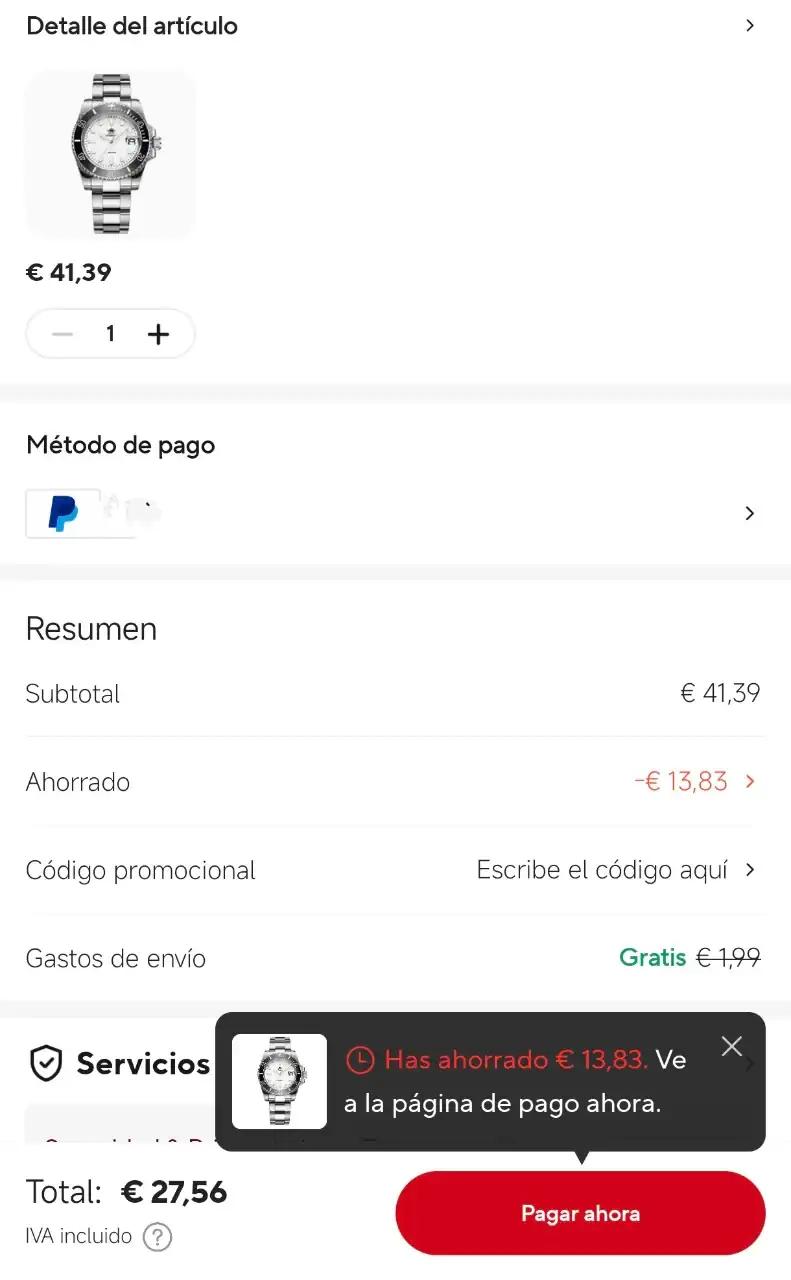Image resolution: width=791 pixels, height=1280 pixels.
Task: Dismiss the savings tooltip
Action: pyautogui.click(x=732, y=1046)
